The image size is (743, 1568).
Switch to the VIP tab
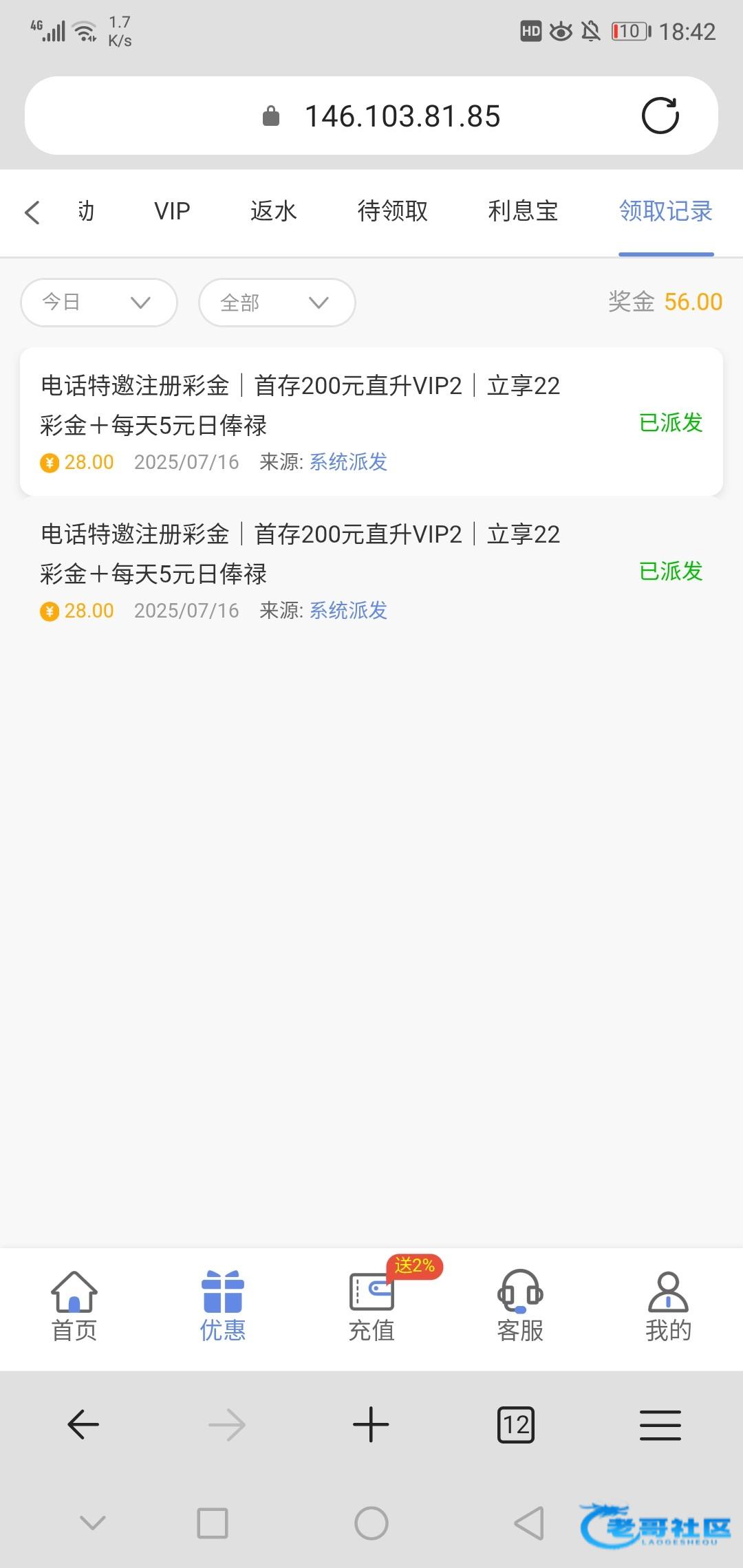pos(172,211)
